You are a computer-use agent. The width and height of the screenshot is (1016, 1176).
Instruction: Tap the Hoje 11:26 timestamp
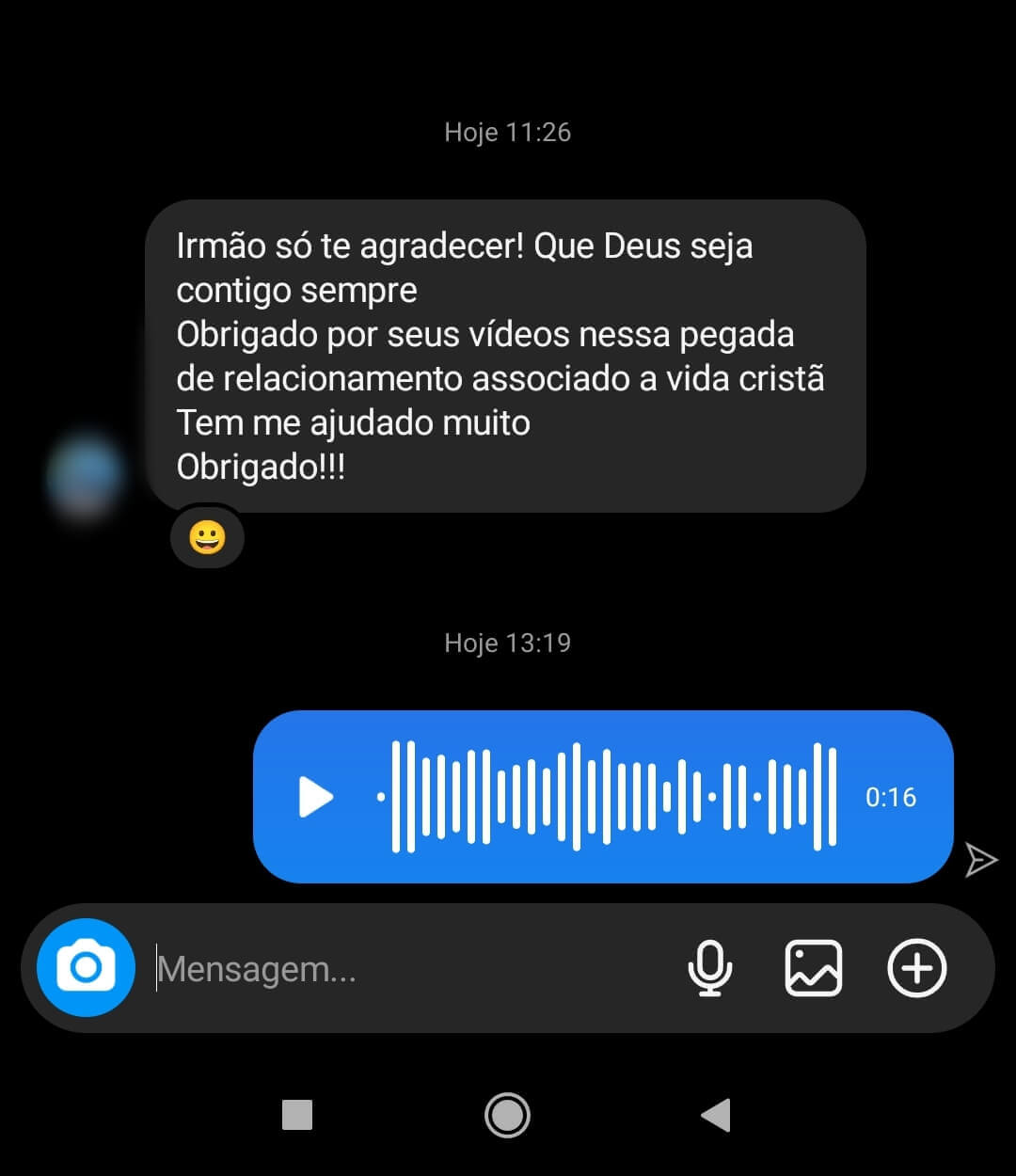(507, 132)
